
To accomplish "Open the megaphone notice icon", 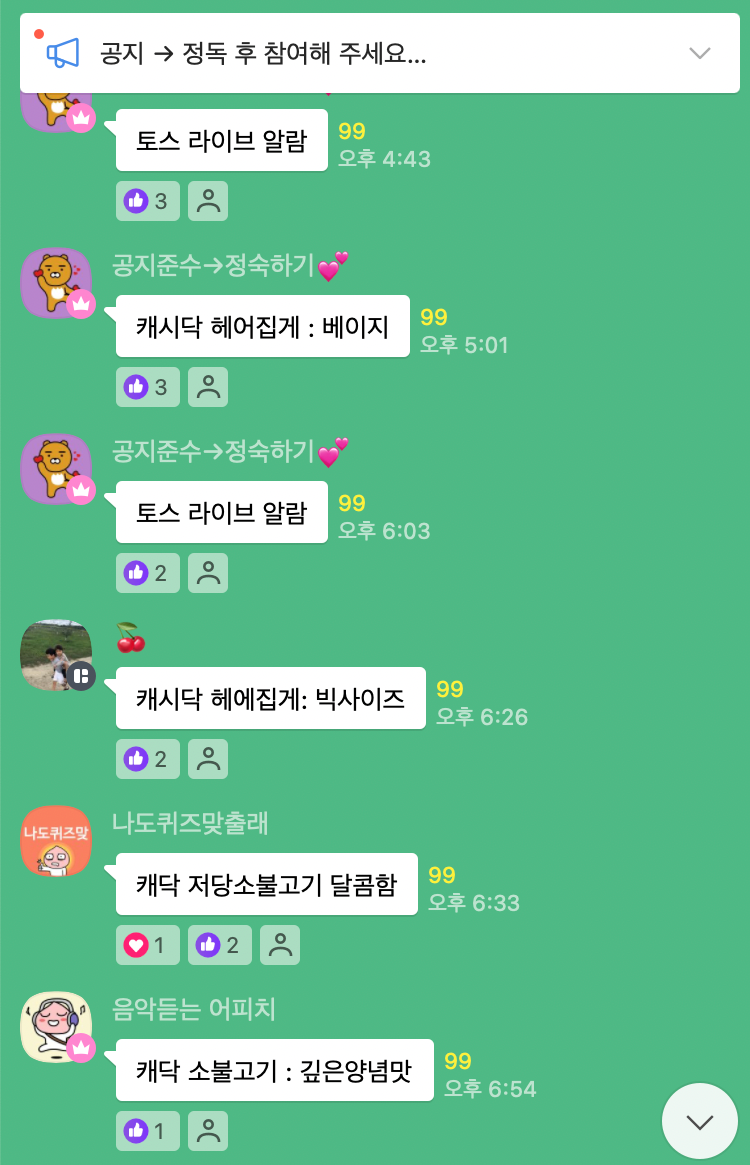I will [x=68, y=54].
